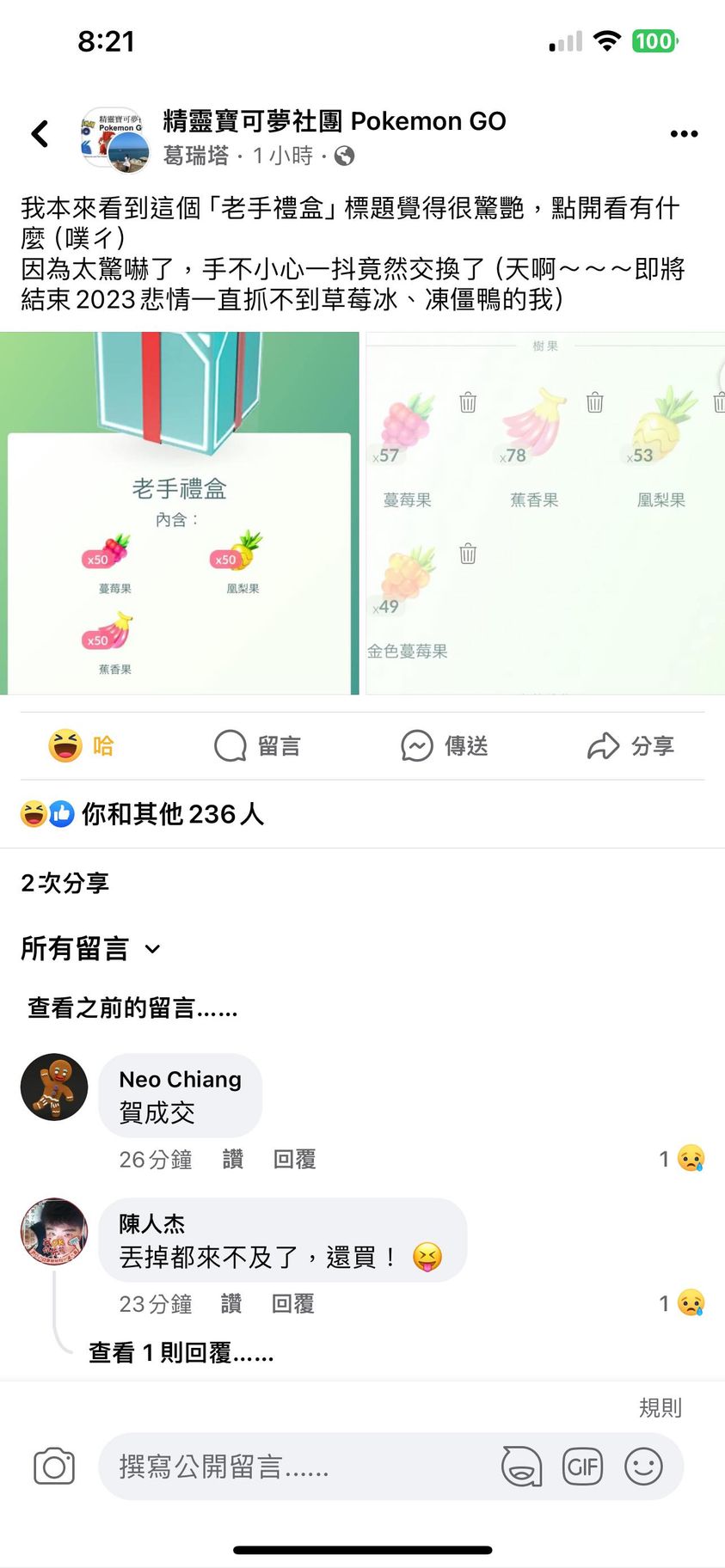The image size is (725, 1568).
Task: Load previous comments via 查看之前的留言
Action: [x=132, y=1008]
